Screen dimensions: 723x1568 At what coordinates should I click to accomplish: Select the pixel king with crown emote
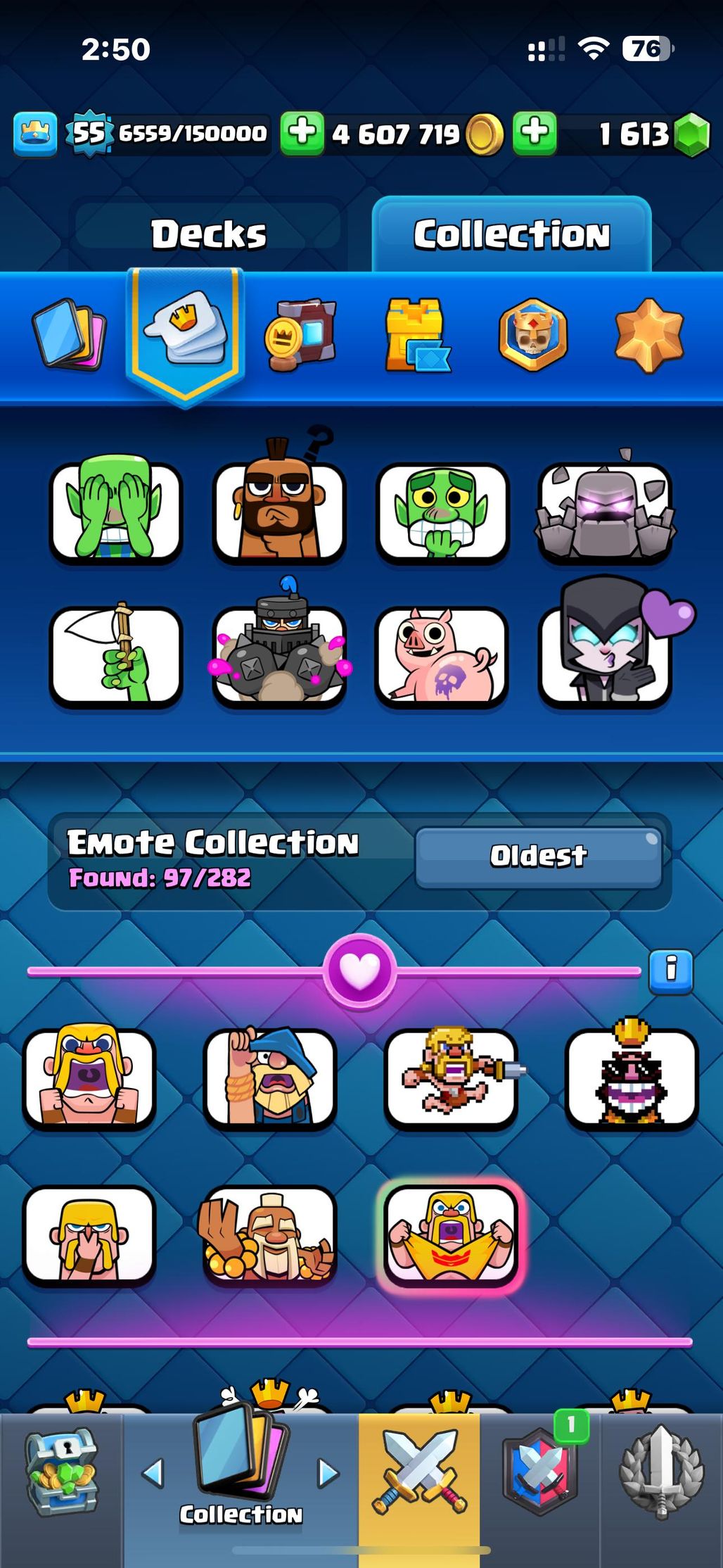632,1078
